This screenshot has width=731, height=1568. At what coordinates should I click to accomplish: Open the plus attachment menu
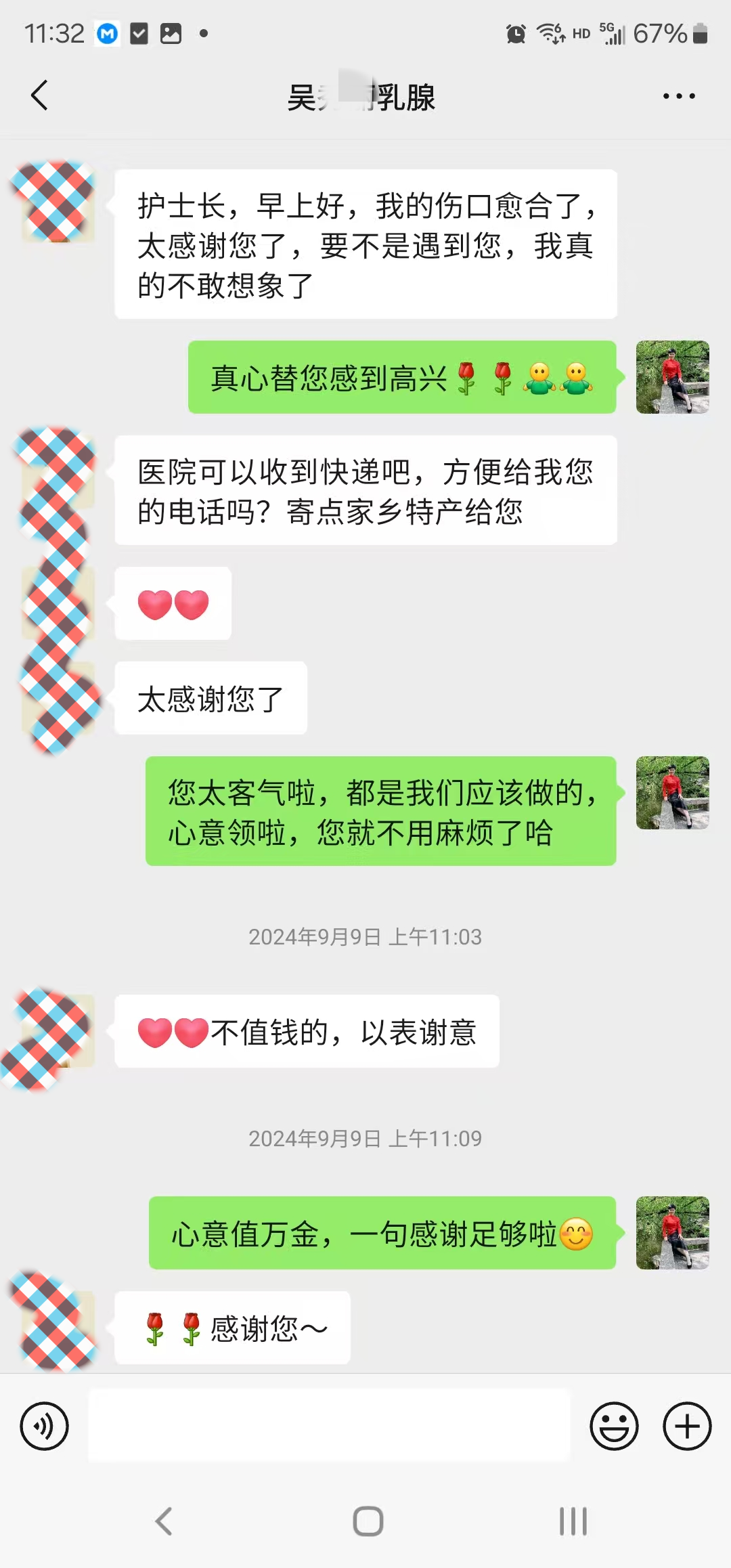(686, 1426)
